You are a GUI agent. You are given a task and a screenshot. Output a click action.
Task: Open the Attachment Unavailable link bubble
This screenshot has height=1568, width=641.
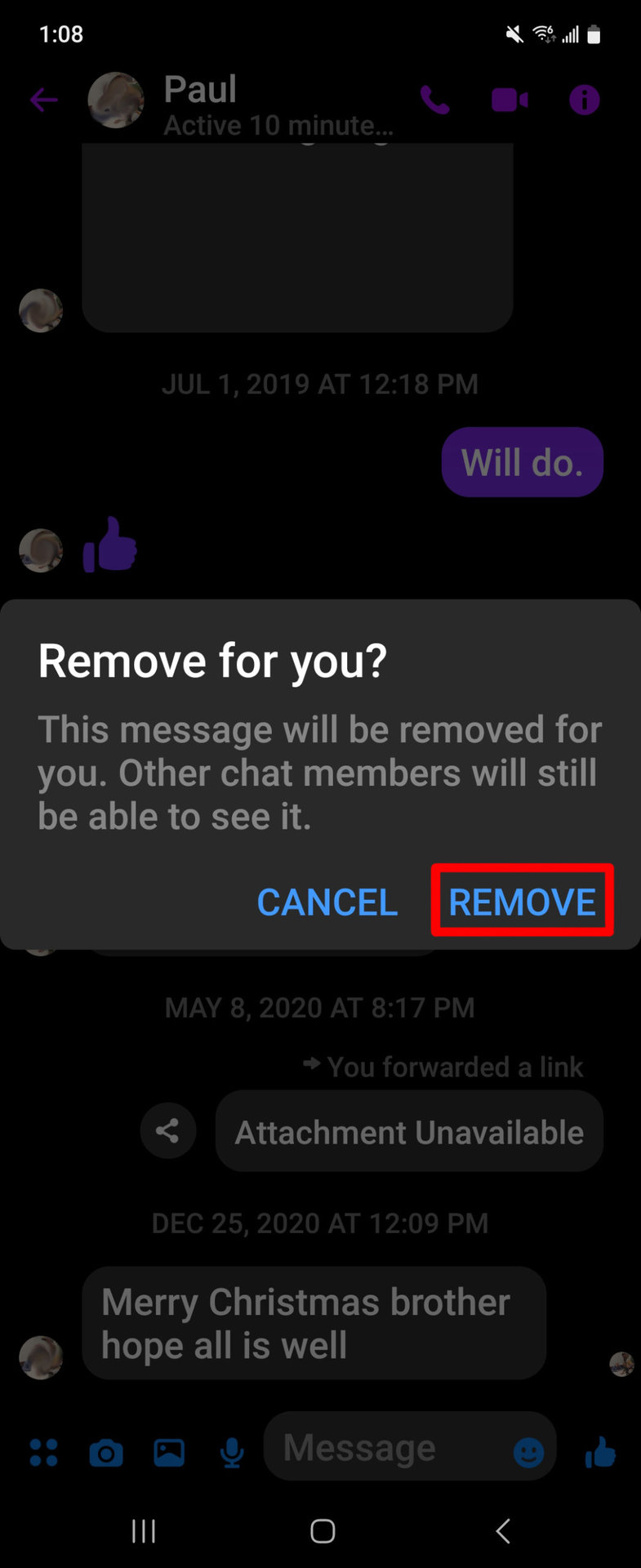[x=409, y=1132]
